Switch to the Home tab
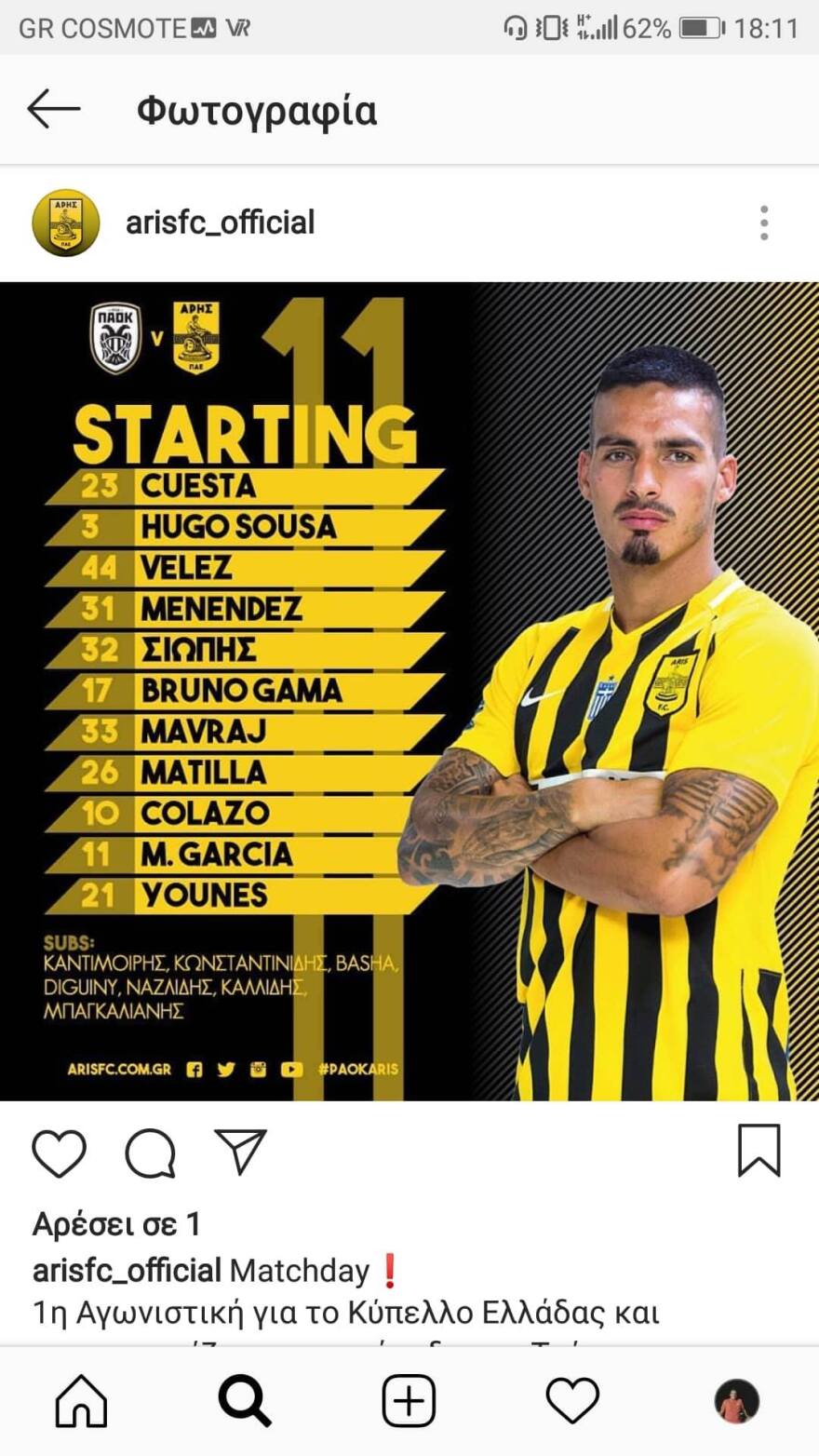 click(82, 1401)
